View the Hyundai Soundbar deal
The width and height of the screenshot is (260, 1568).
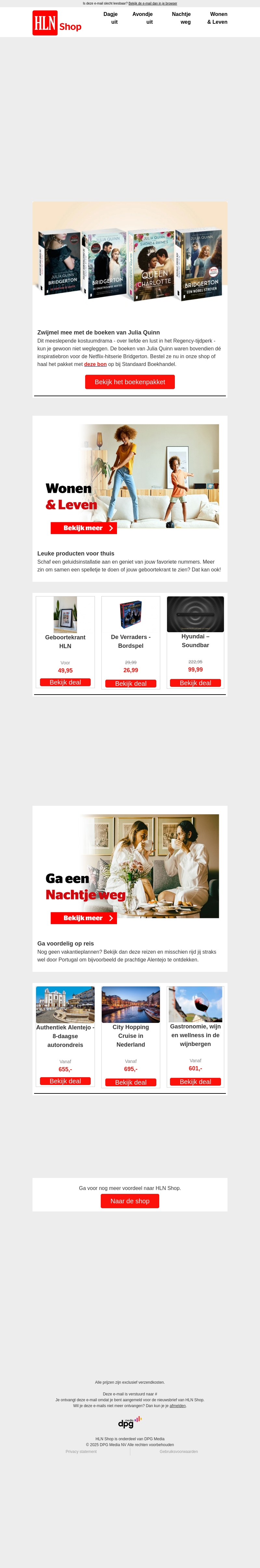click(195, 683)
